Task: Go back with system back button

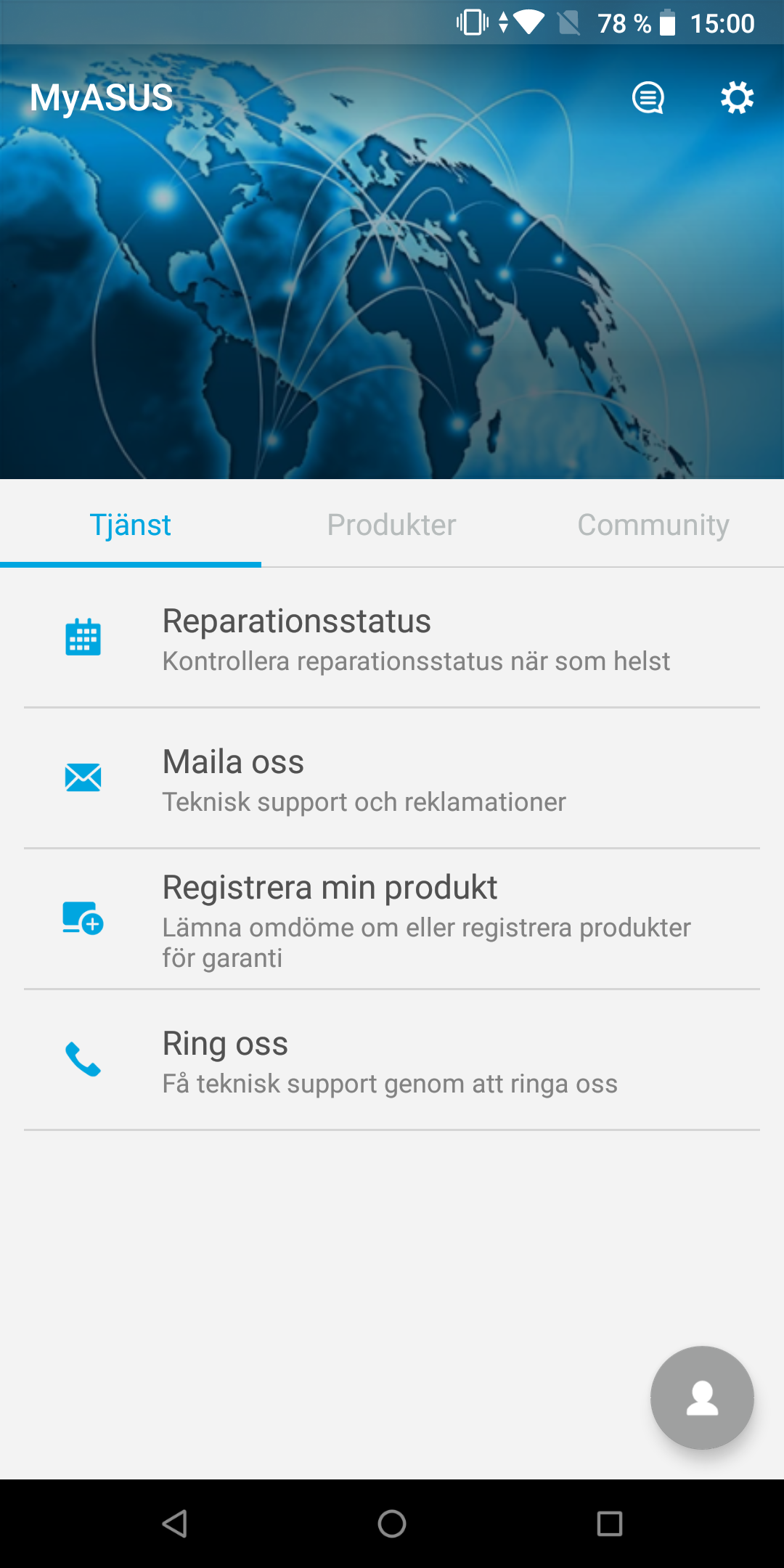Action: [174, 1524]
